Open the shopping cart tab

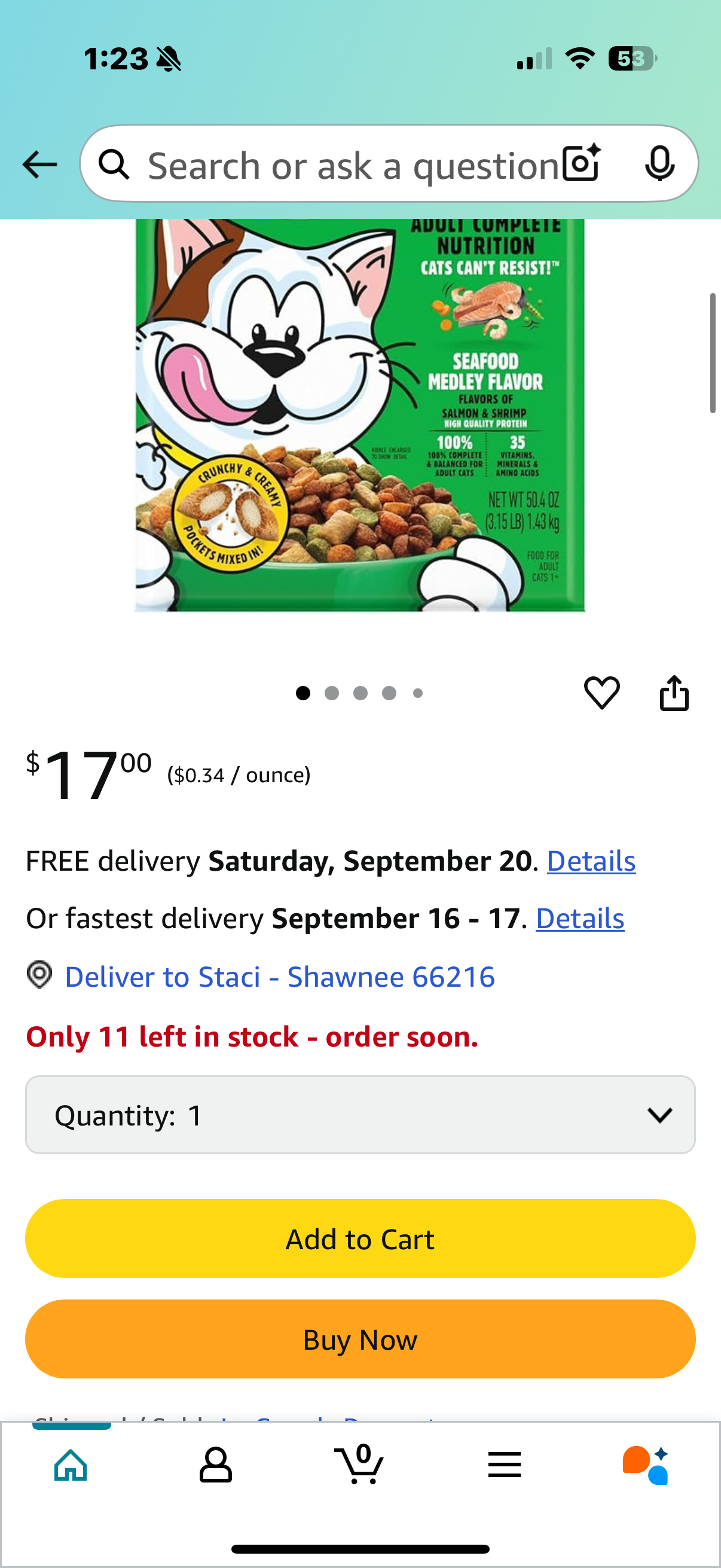tap(359, 1465)
